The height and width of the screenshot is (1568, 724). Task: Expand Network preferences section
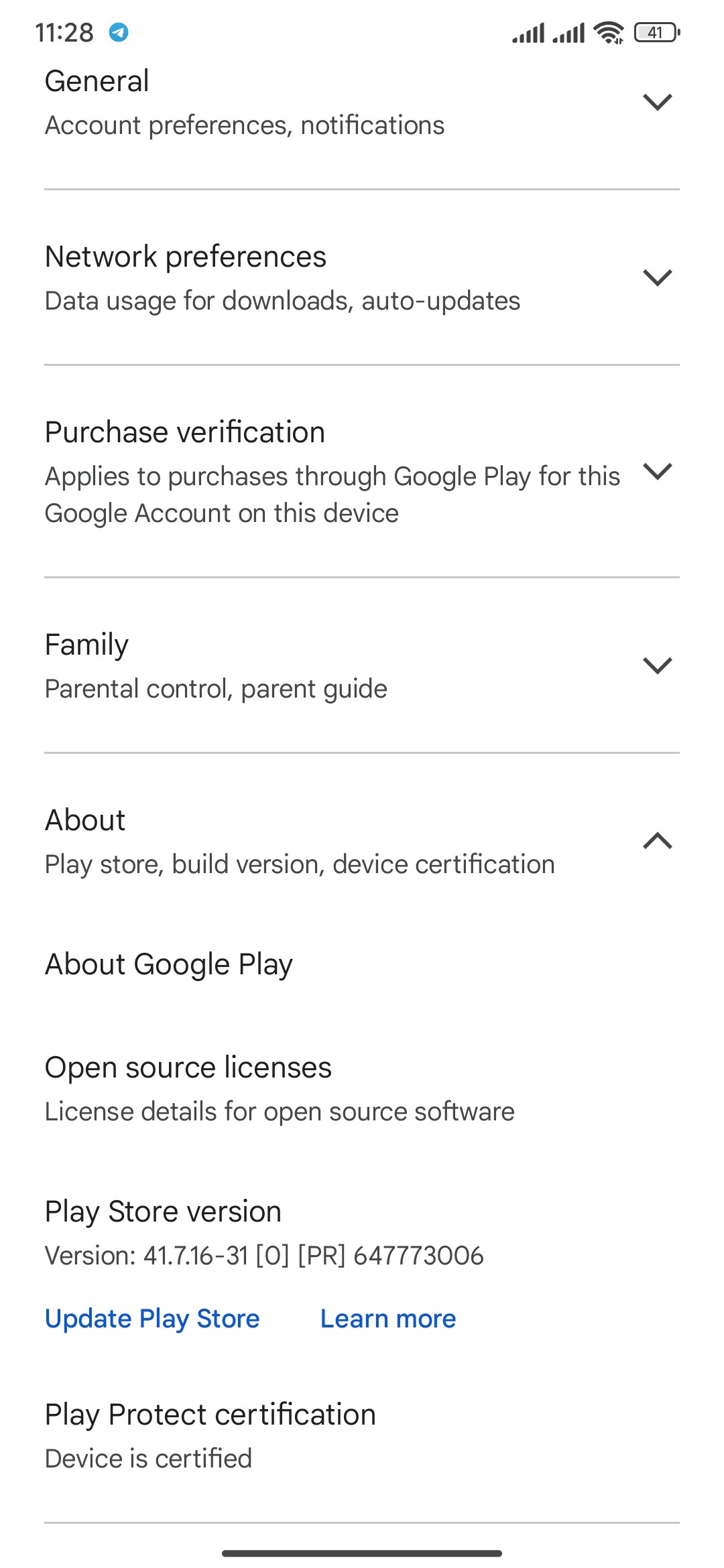657,277
